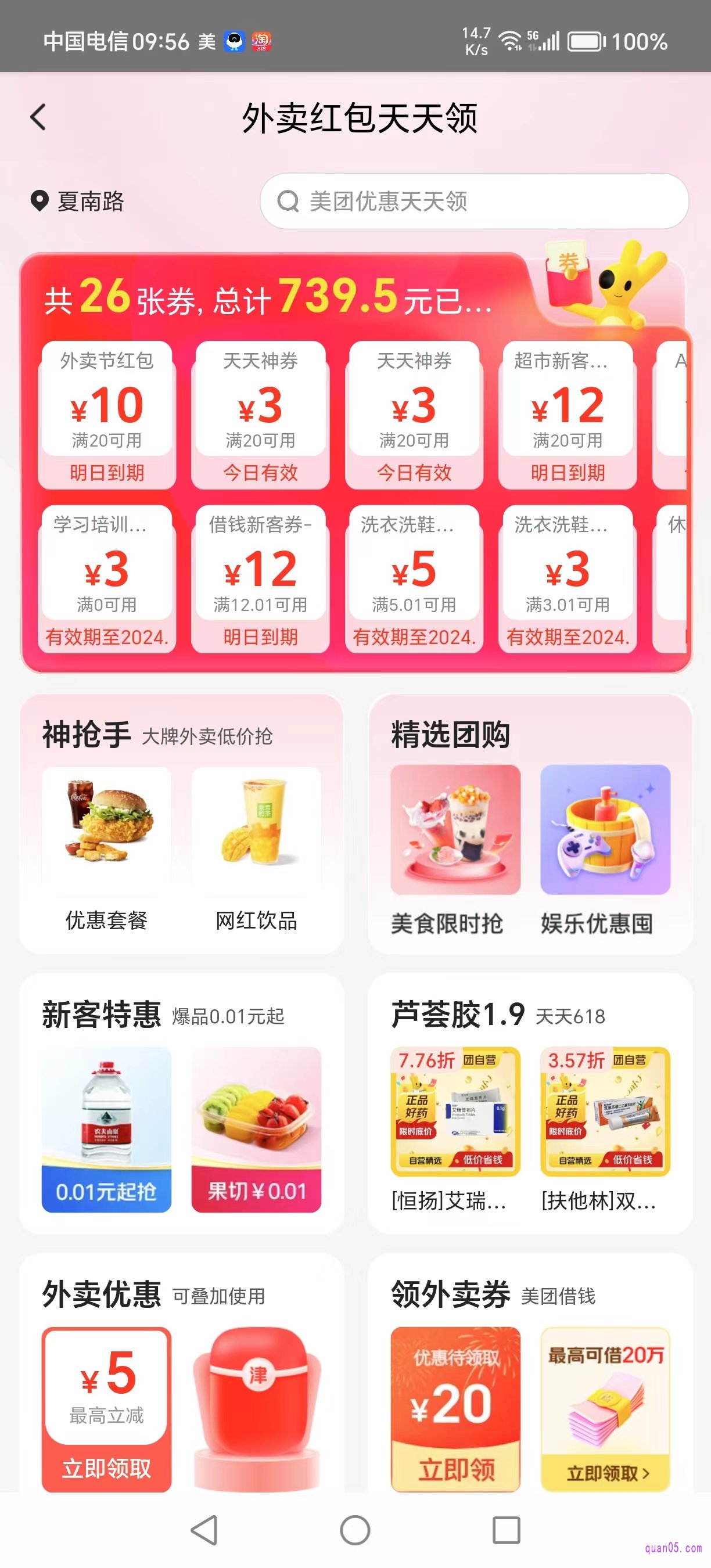The width and height of the screenshot is (711, 1568).
Task: Tap 立即领 on the ¥20 coupon
Action: 455,1468
